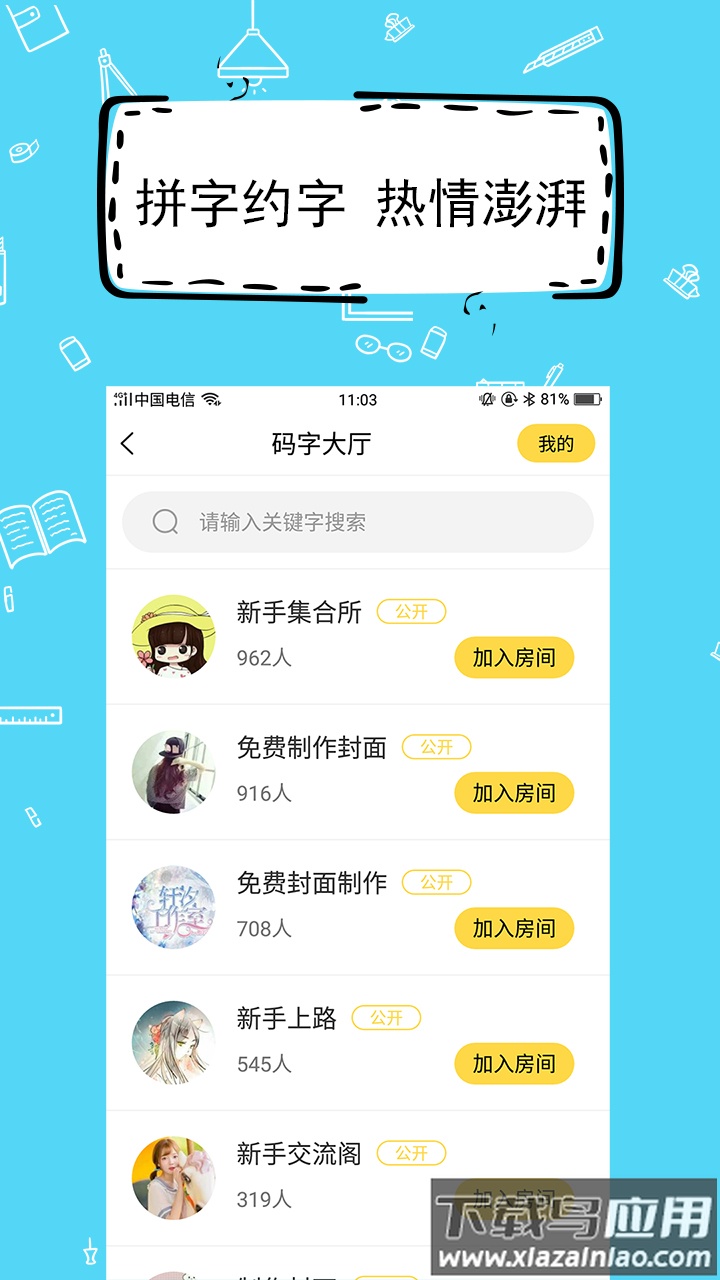Open the 我的 page
This screenshot has height=1280, width=720.
556,442
